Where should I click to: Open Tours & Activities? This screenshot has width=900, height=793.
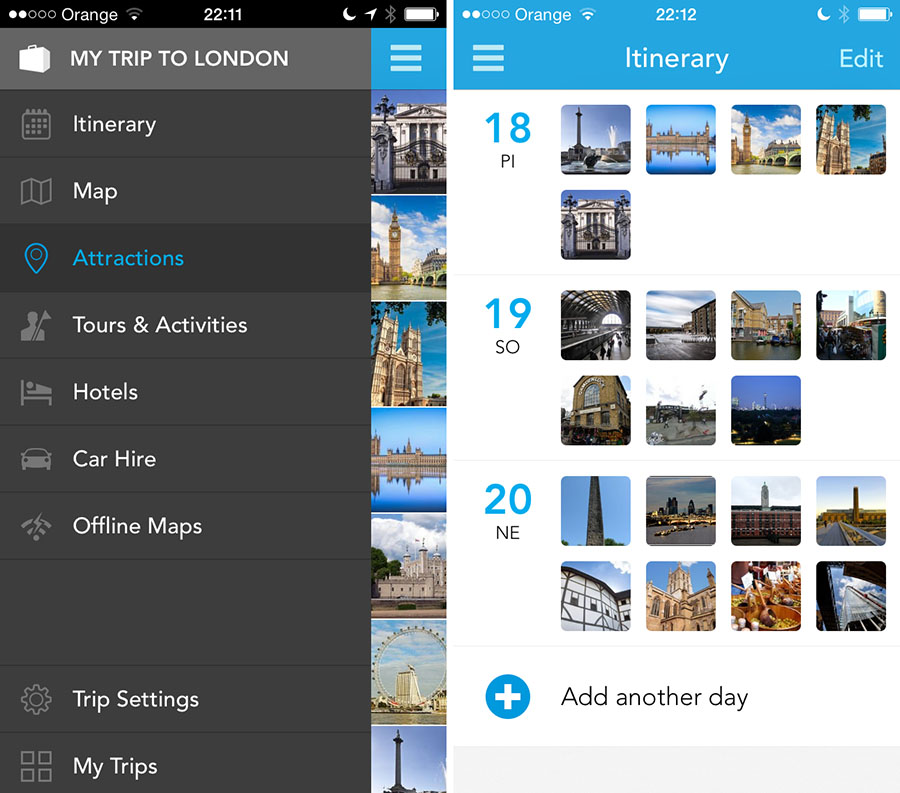160,325
